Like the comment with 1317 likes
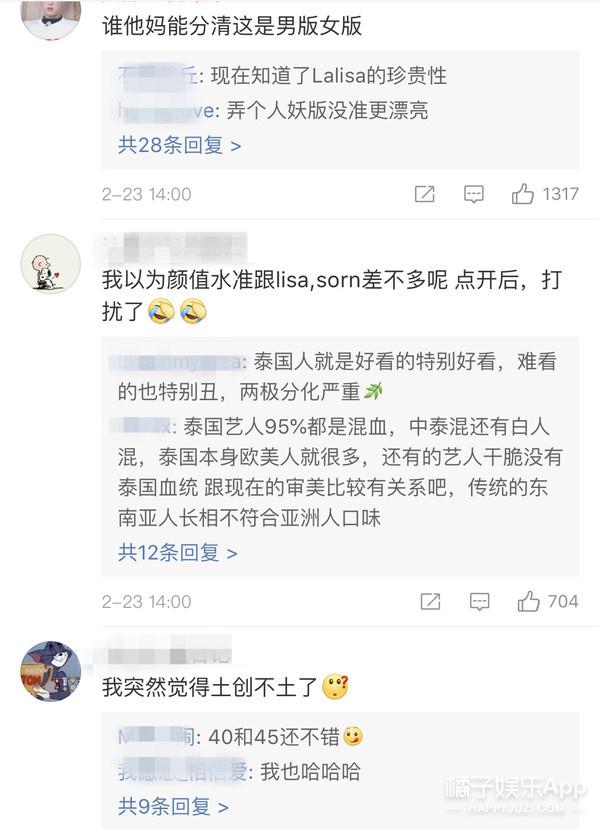Screen dimensions: 600x829 pos(523,194)
